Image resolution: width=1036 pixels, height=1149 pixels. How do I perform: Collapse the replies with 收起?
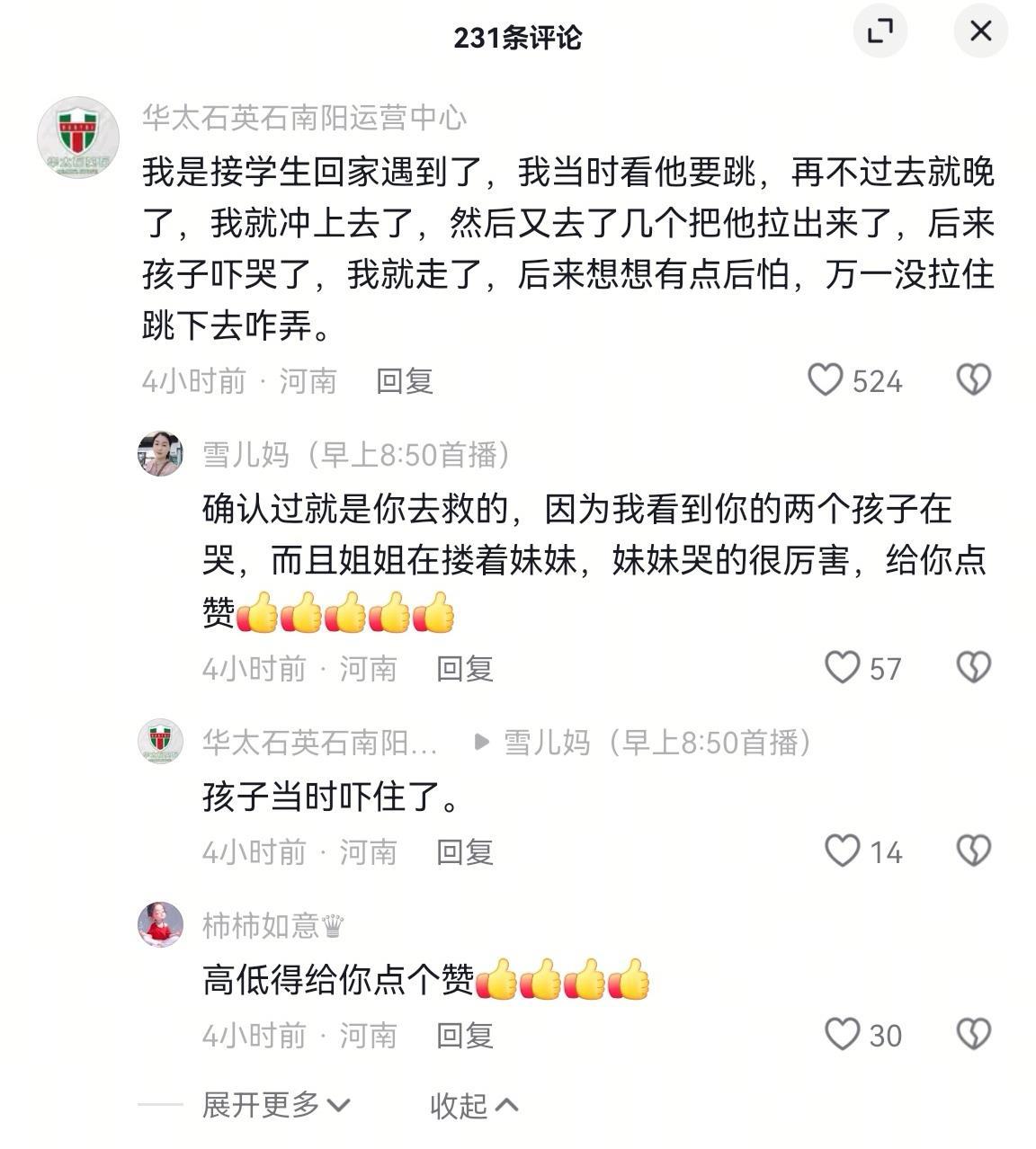[473, 1105]
